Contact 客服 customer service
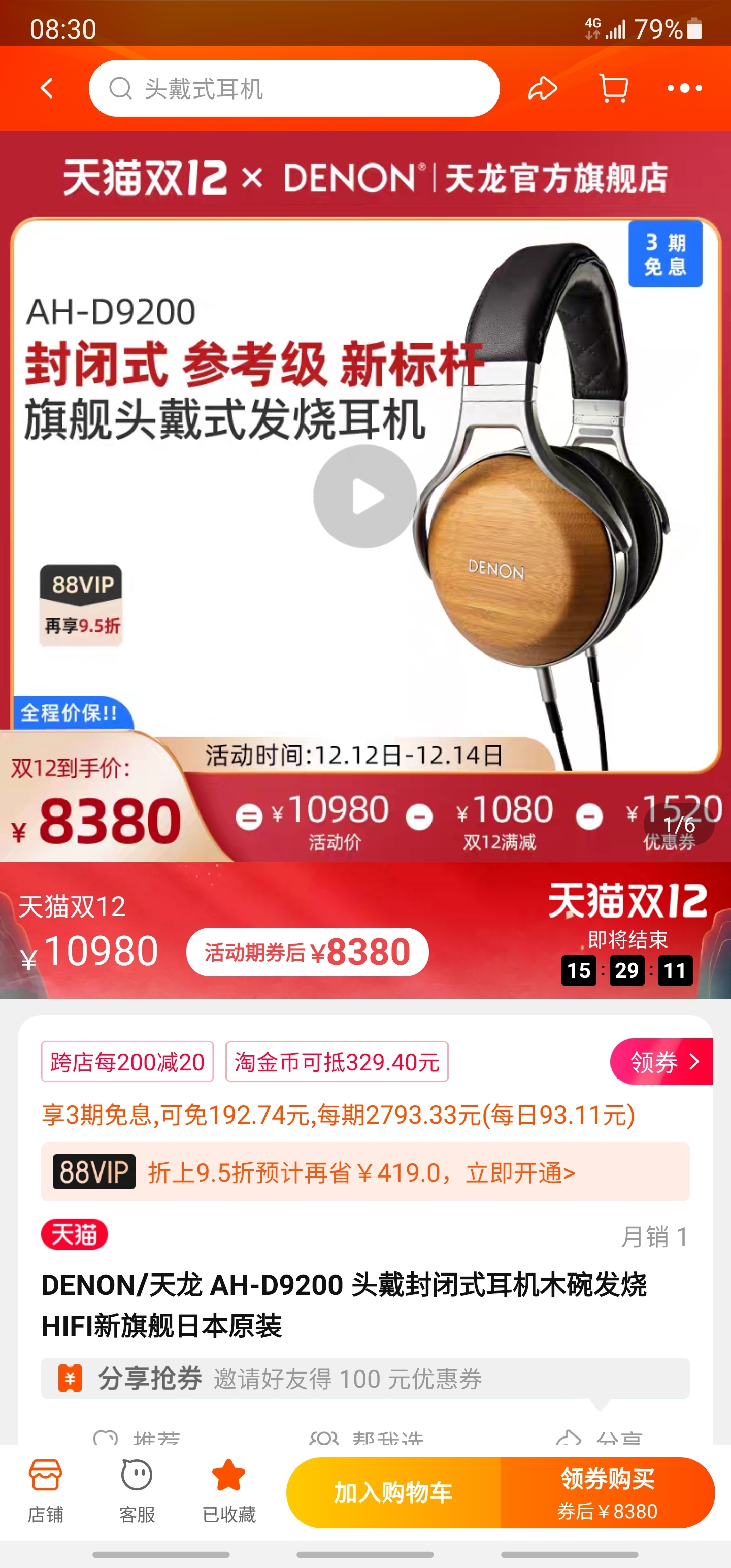 pyautogui.click(x=137, y=1490)
